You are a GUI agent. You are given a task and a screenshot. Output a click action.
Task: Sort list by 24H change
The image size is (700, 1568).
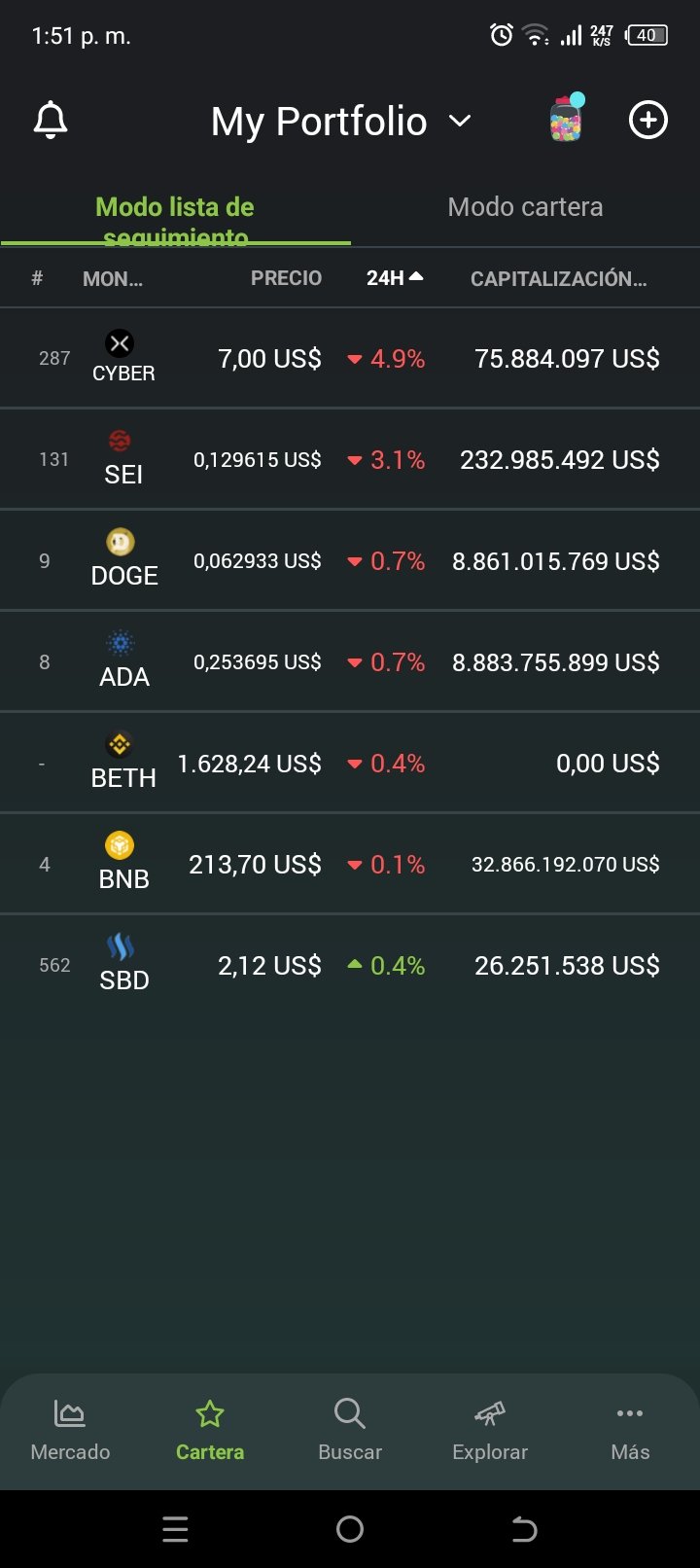(x=395, y=278)
